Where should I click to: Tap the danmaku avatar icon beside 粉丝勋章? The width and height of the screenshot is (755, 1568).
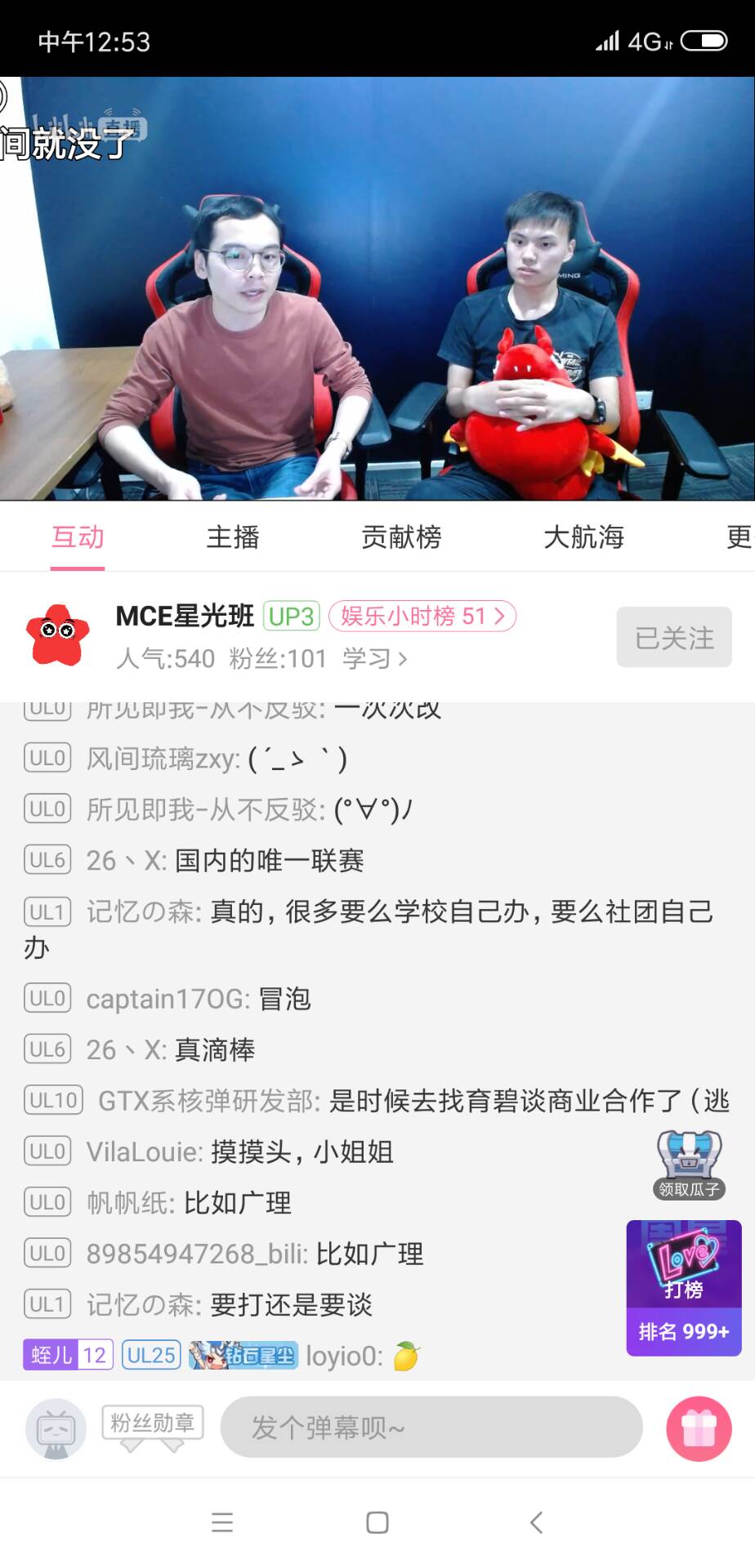click(x=56, y=1428)
